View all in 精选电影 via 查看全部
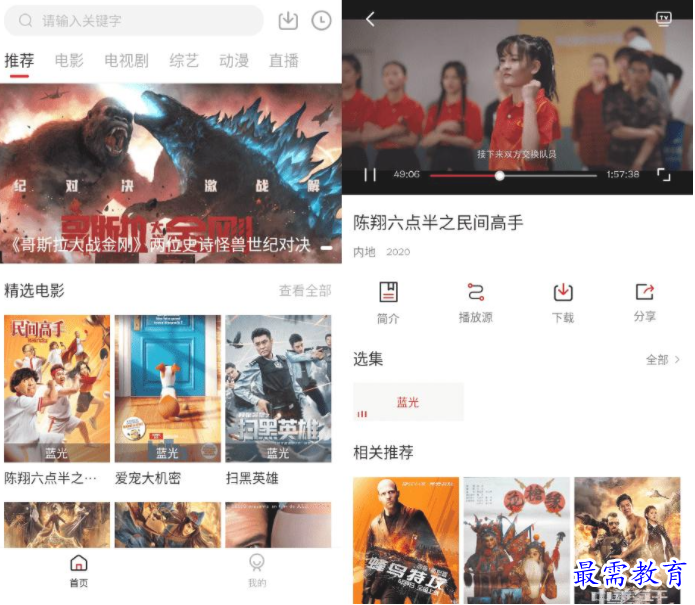Screen dimensions: 695x605 [305, 291]
